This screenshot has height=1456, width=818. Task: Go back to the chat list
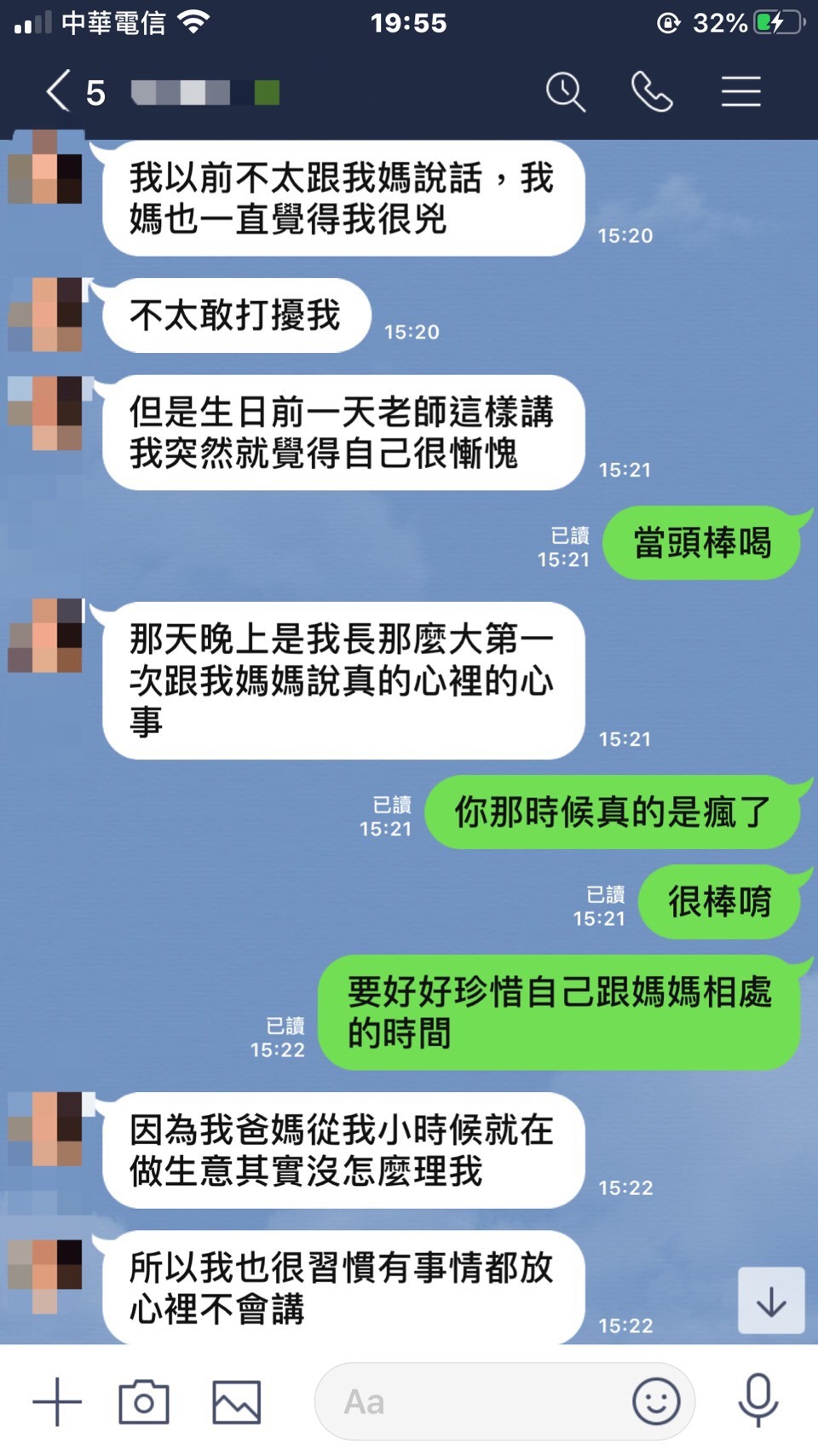pyautogui.click(x=60, y=91)
